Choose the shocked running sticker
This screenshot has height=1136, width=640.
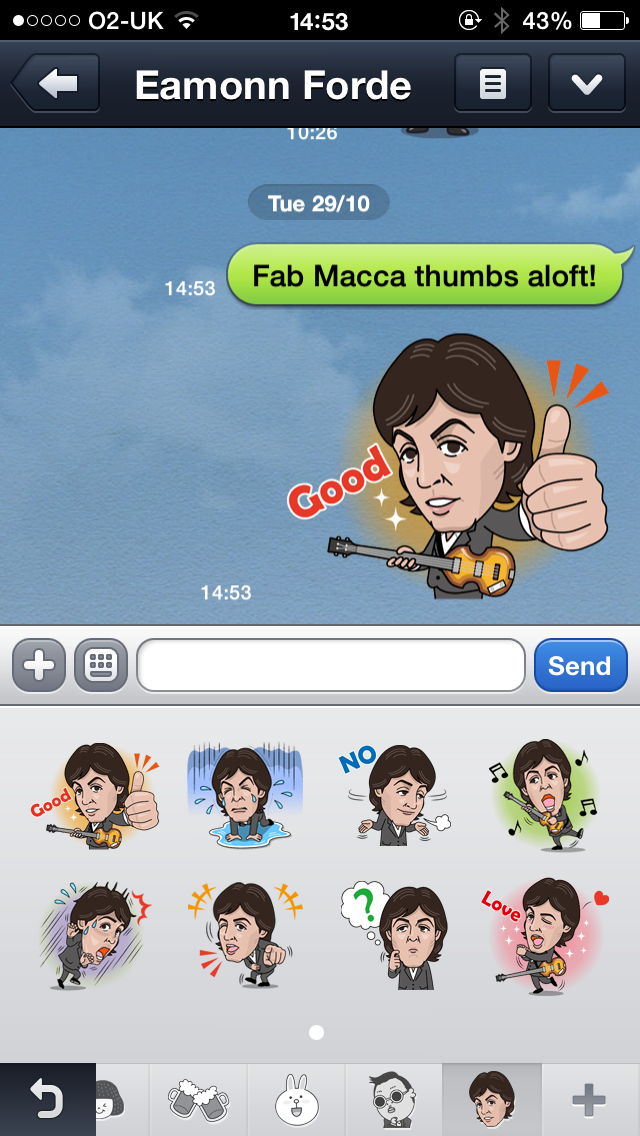pyautogui.click(x=94, y=935)
